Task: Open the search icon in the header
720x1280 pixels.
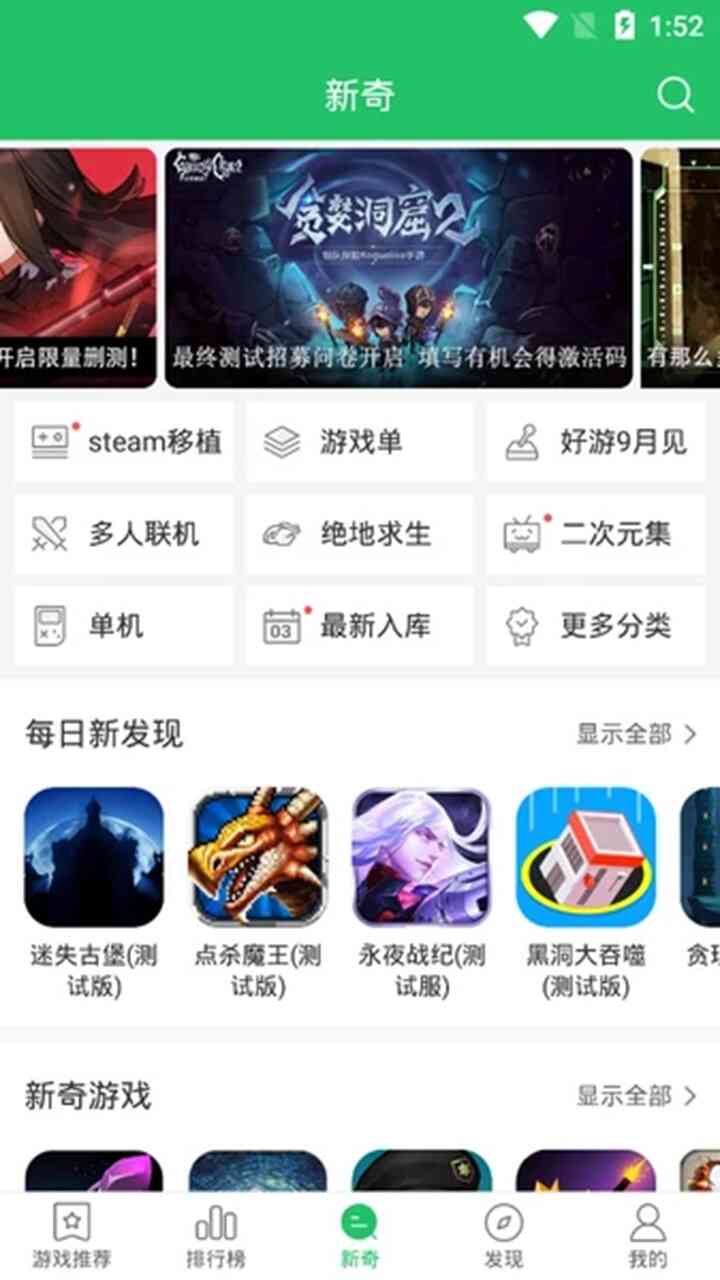Action: point(675,95)
